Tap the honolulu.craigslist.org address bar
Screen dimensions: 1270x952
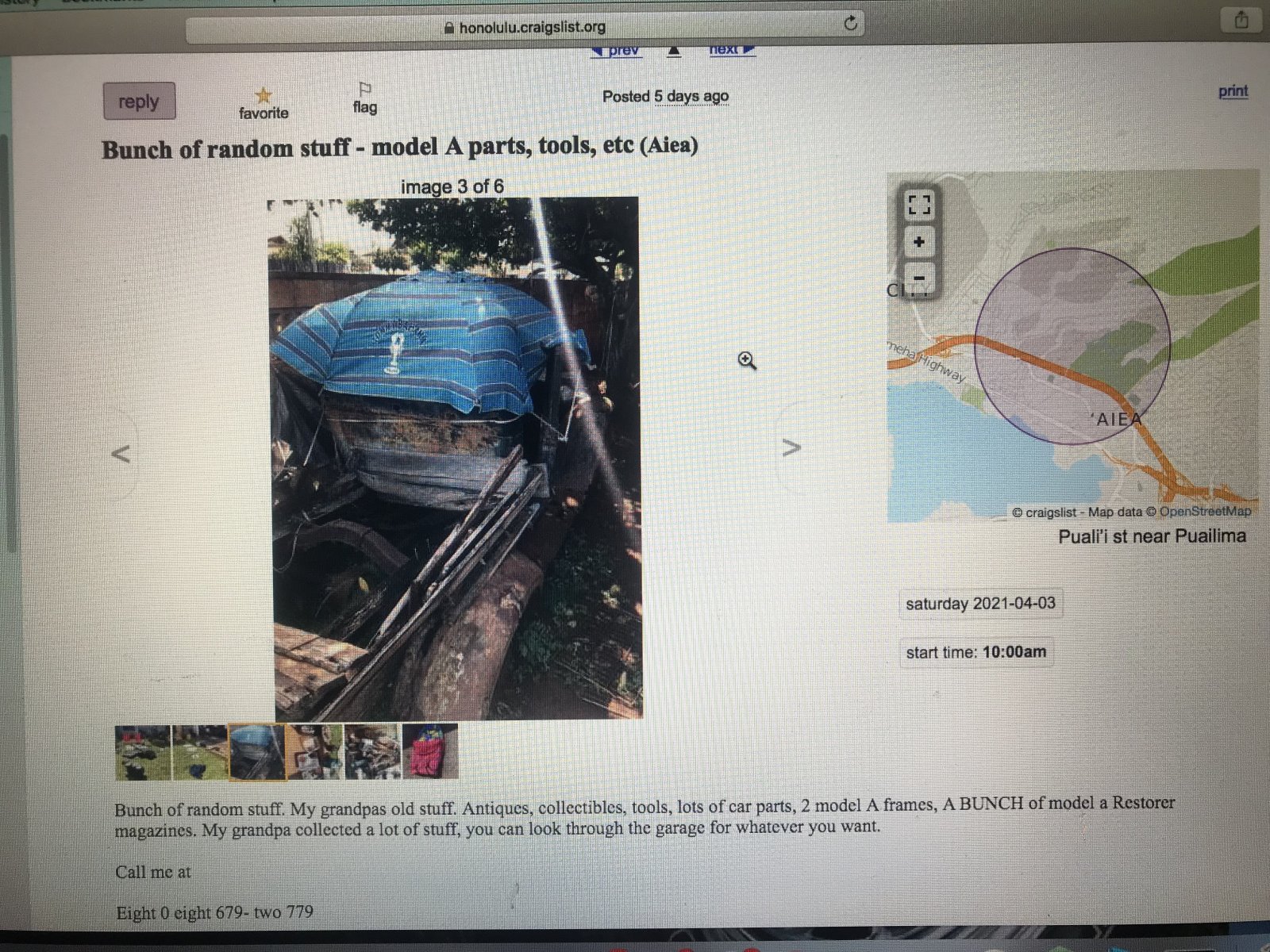click(x=524, y=28)
